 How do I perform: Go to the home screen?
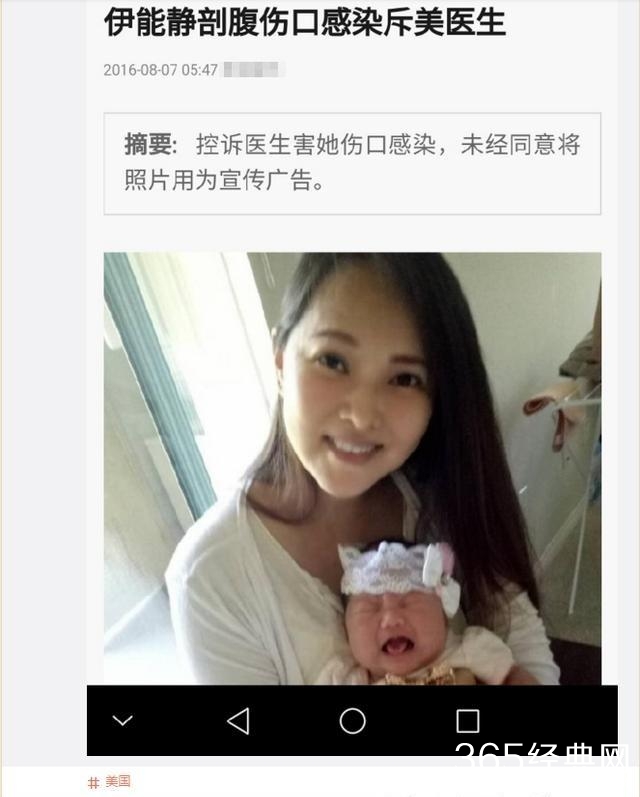click(x=352, y=721)
